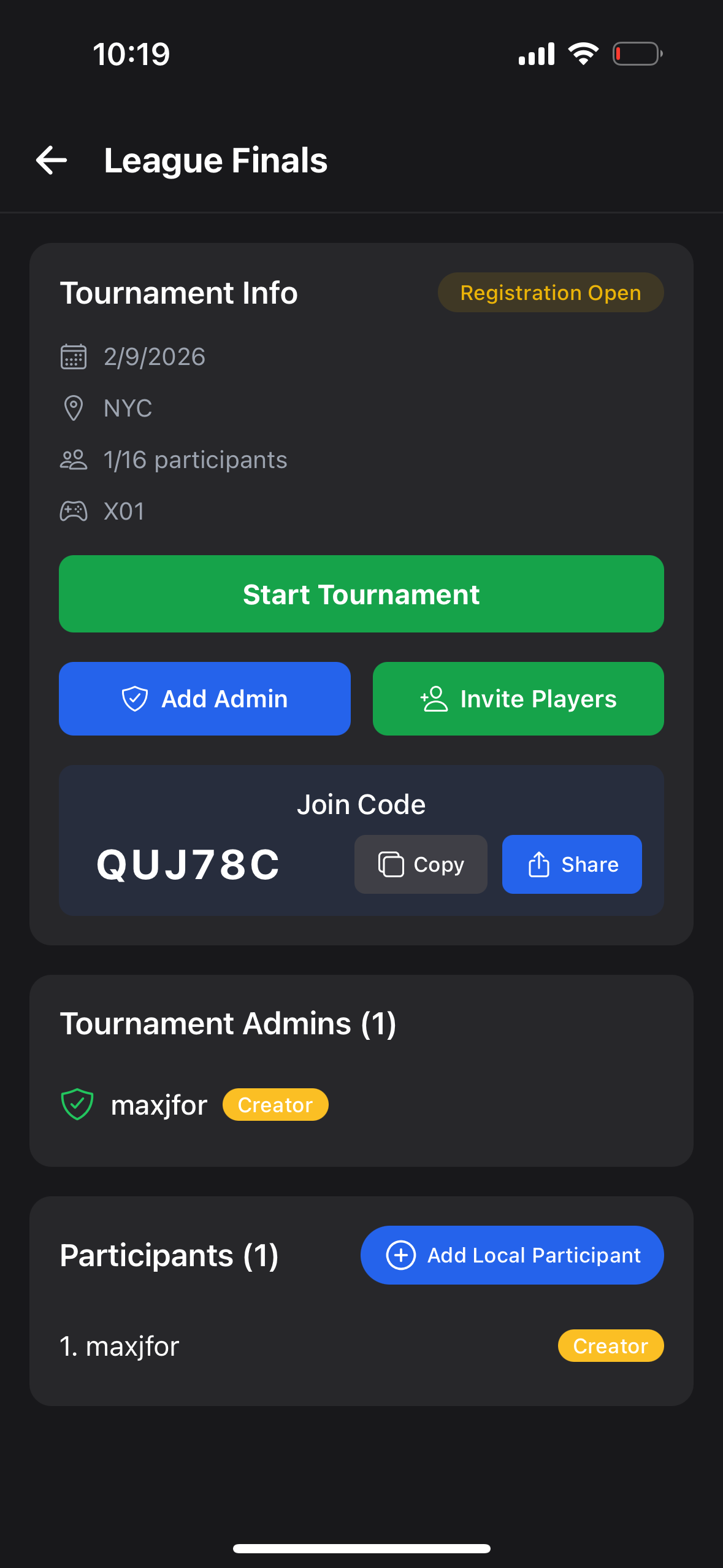
Task: Click the Invite Players button
Action: pos(518,698)
